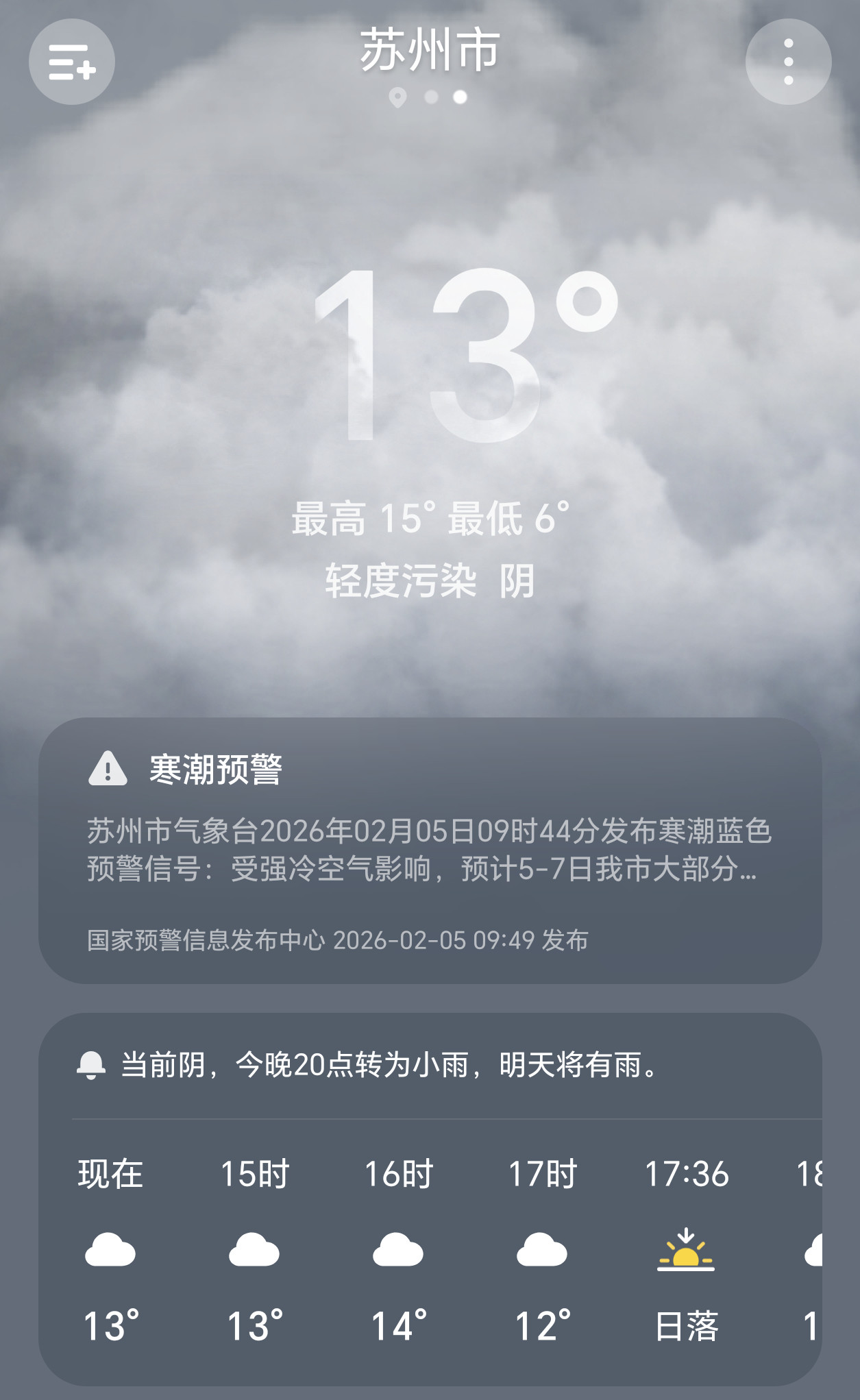Switch to the second city page dot
The width and height of the screenshot is (860, 1400).
(430, 98)
